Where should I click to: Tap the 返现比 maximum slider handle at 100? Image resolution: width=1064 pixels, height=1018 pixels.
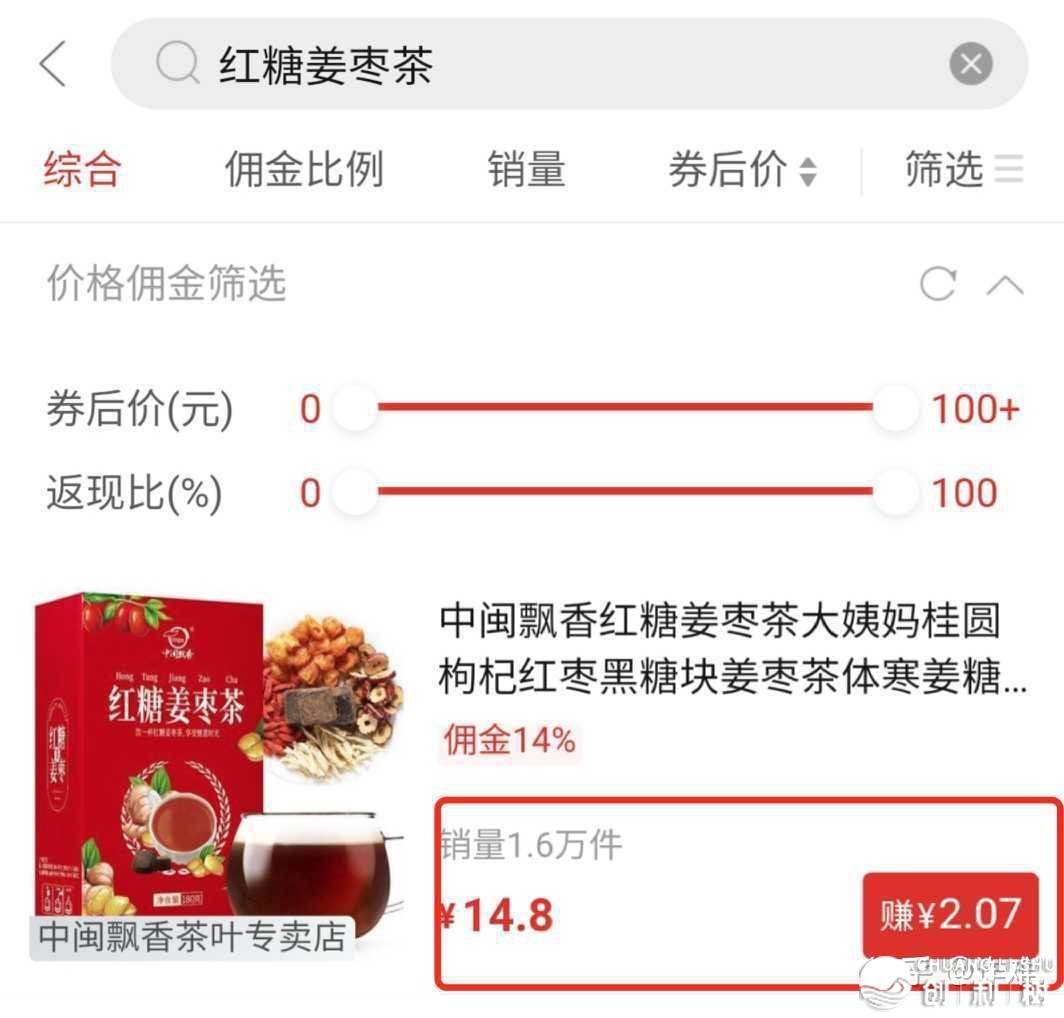point(894,492)
